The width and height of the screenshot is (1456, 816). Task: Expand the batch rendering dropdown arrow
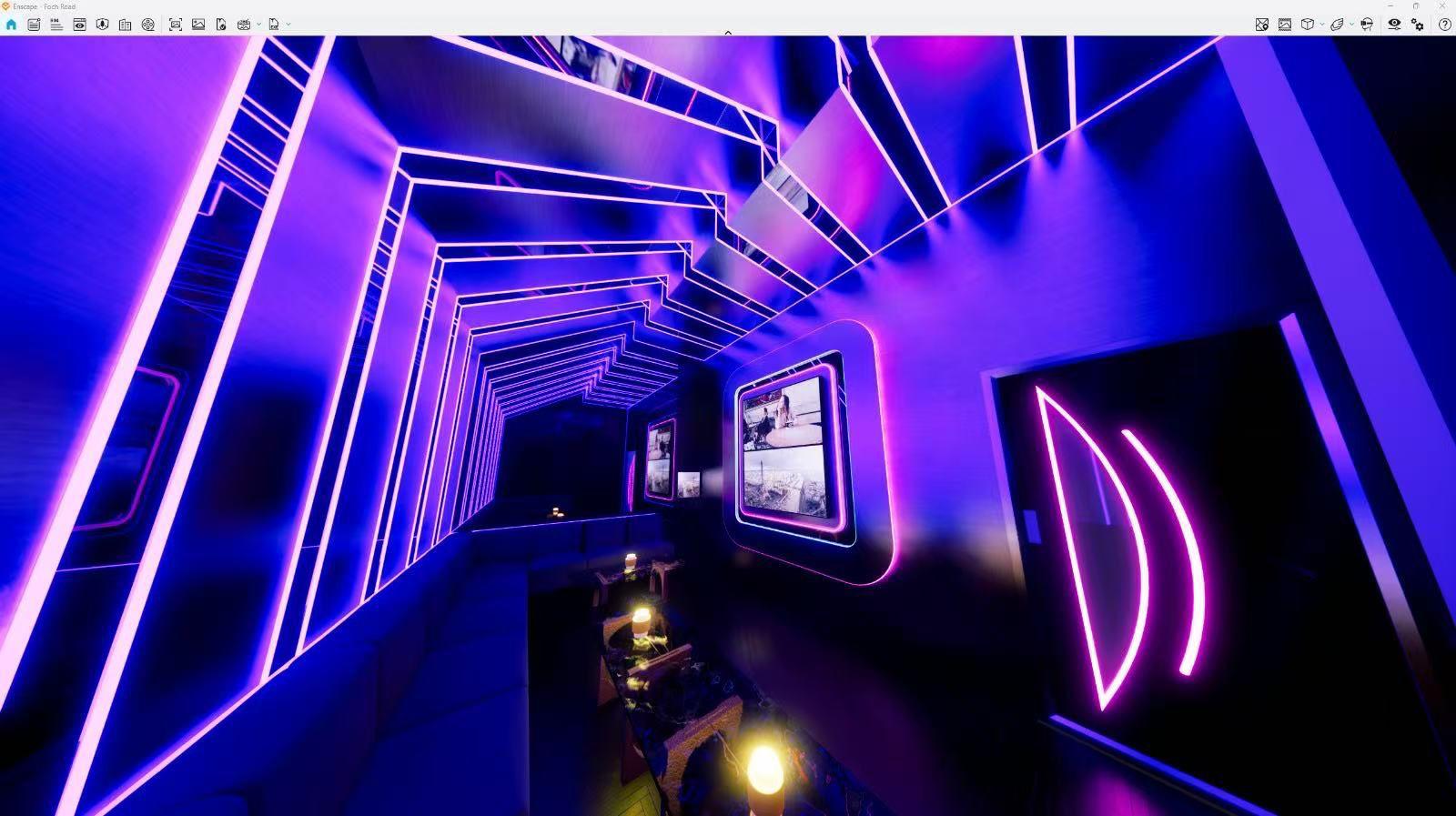259,25
